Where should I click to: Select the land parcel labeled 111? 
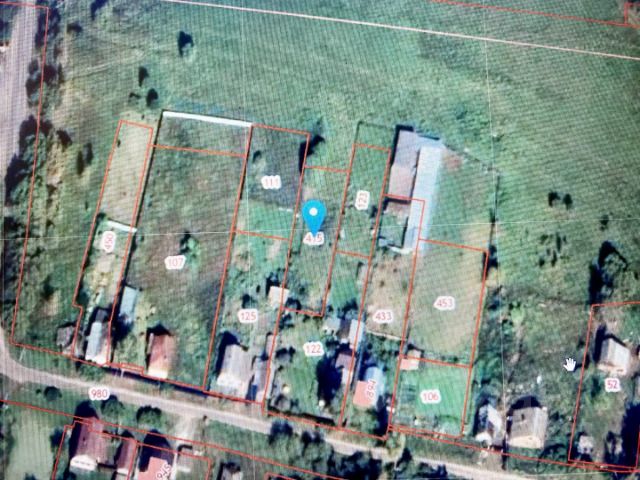[271, 182]
